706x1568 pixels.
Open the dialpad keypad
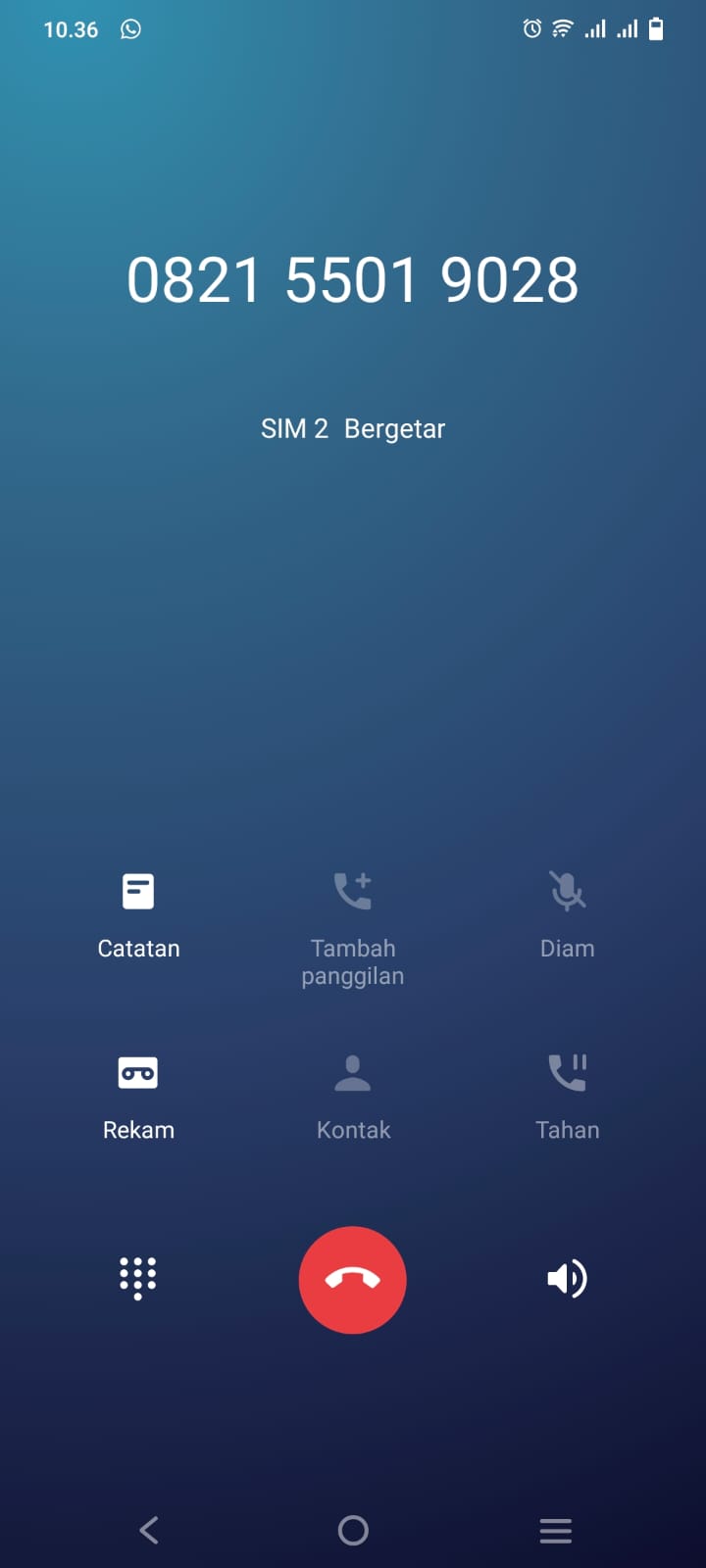tap(138, 1279)
